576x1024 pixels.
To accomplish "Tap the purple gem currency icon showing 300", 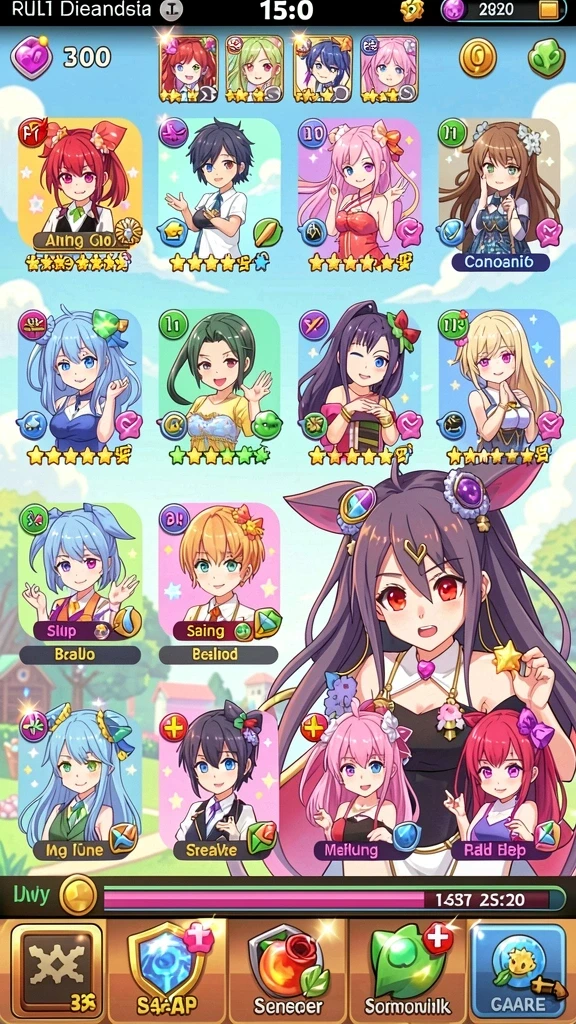I will coord(31,58).
